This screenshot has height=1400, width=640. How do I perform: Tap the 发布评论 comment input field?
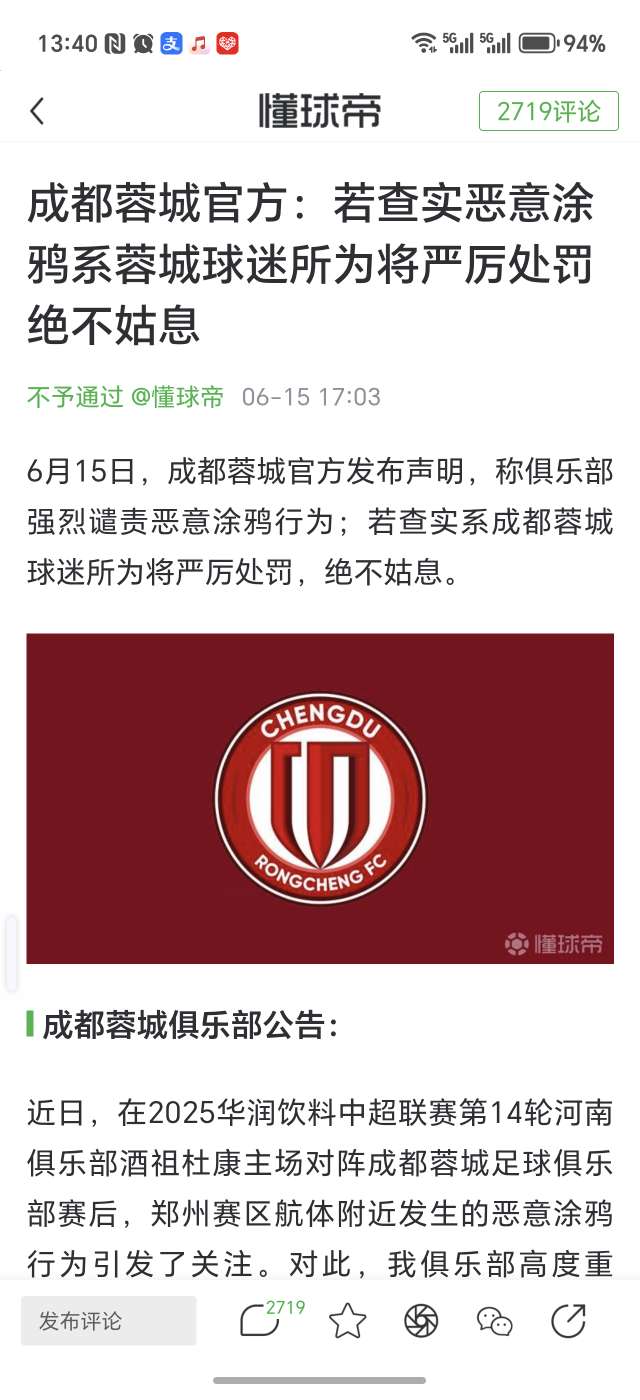tap(108, 1321)
